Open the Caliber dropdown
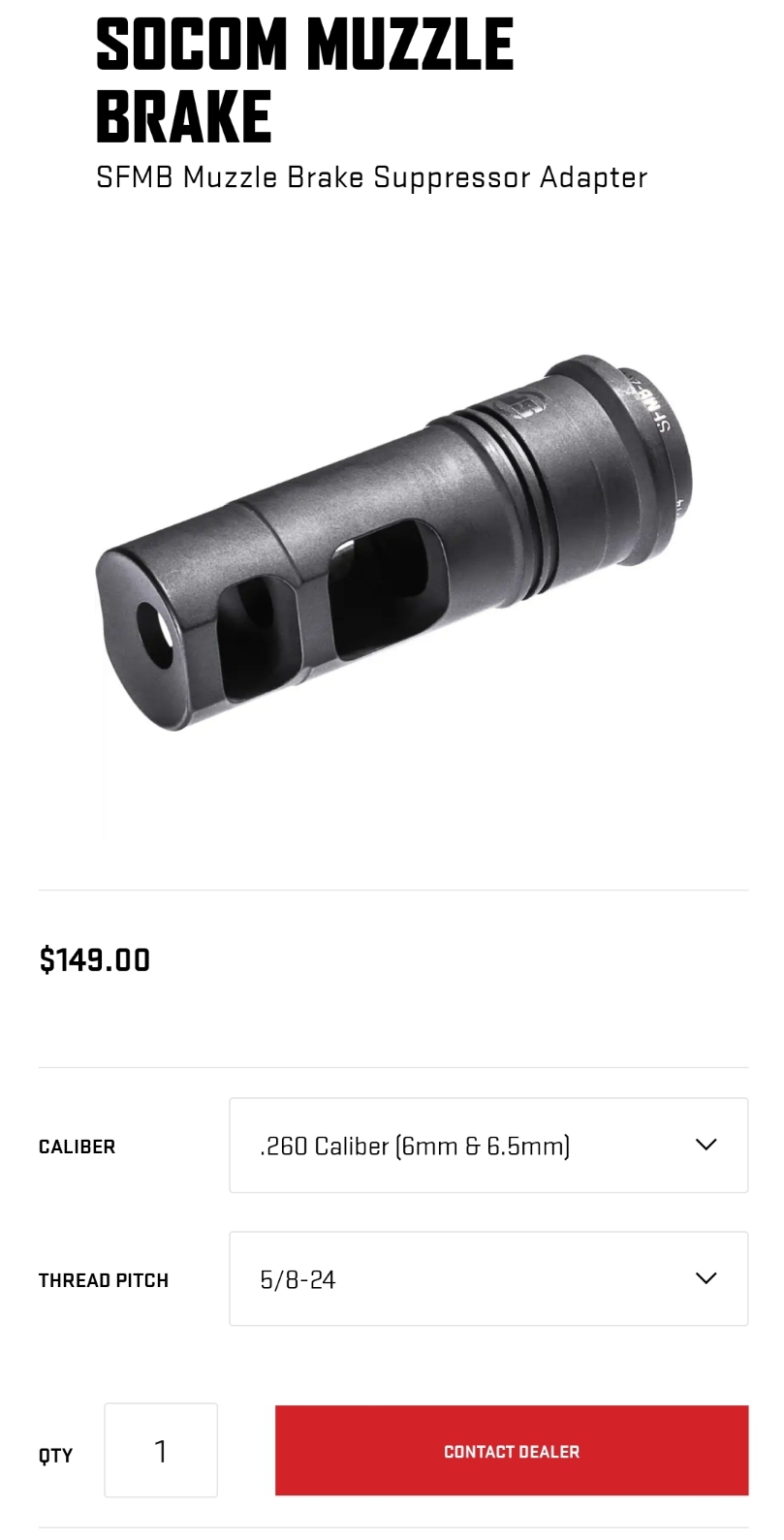 (487, 1145)
